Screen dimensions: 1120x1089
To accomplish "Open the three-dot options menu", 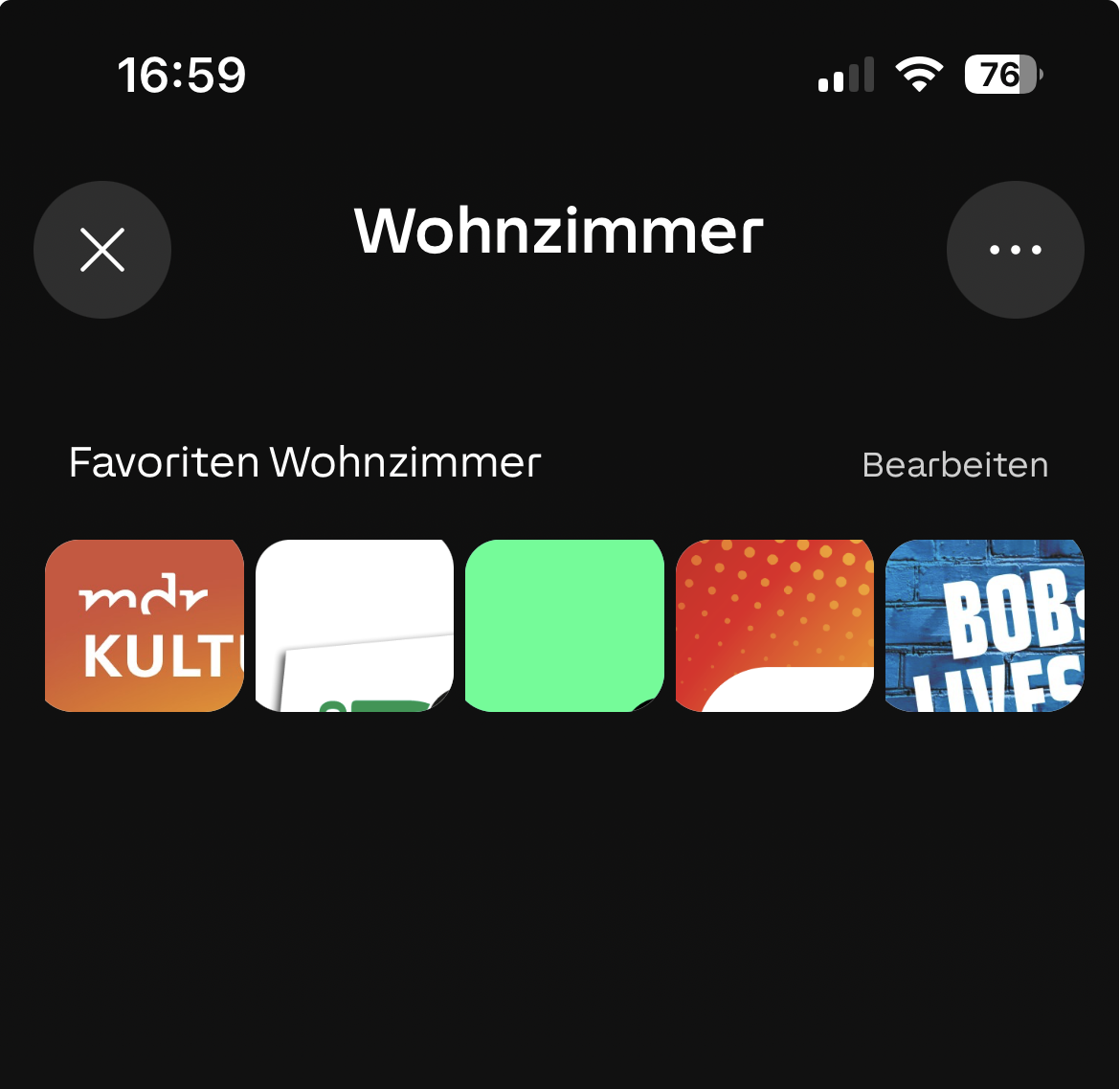I will point(1015,250).
